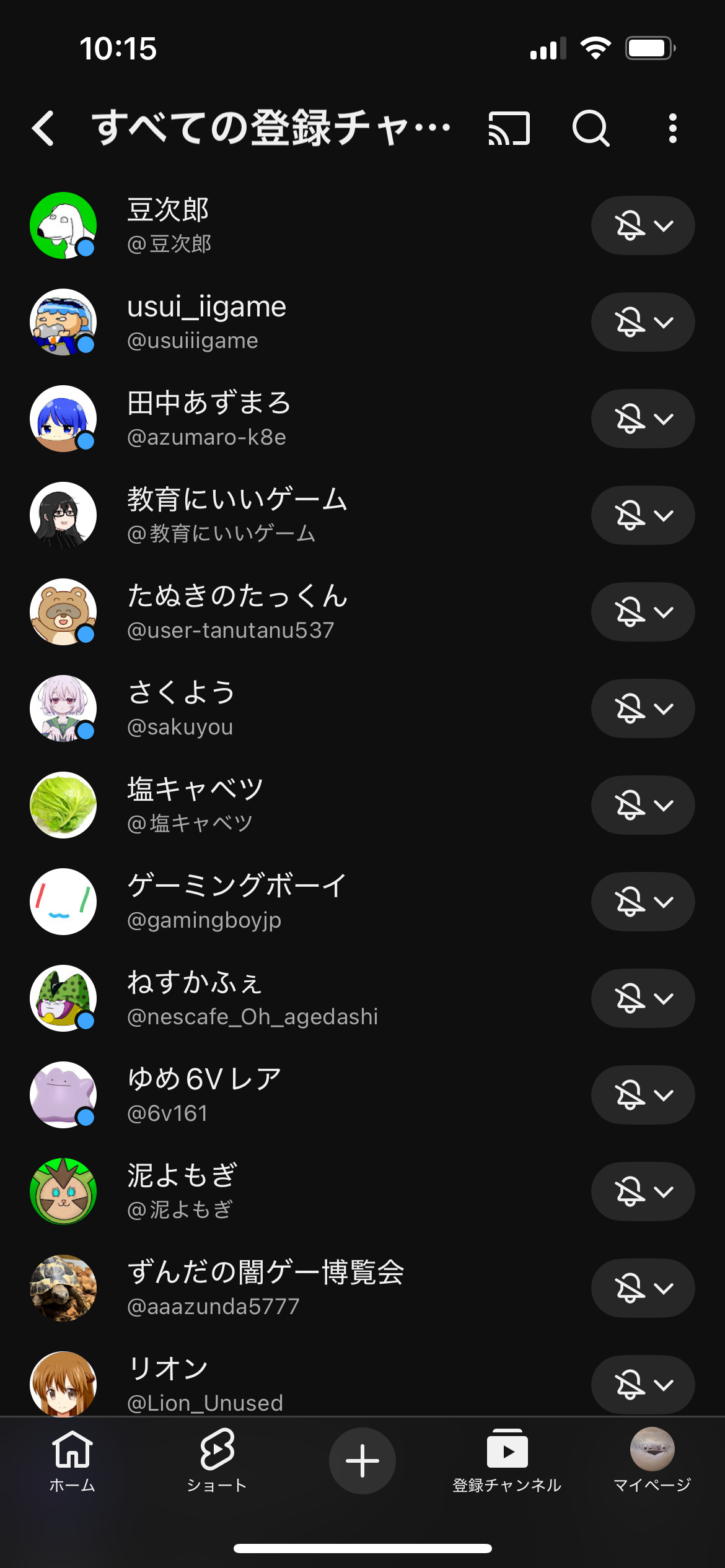Open the ゲーミングボーイ channel

(237, 902)
